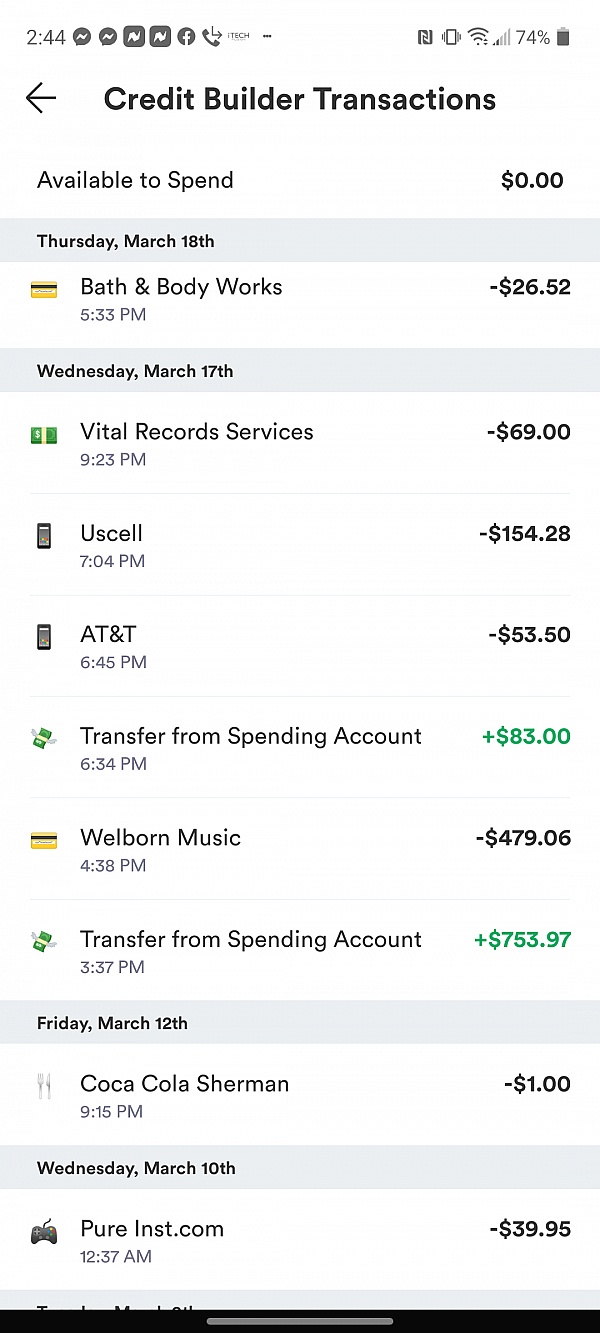Go back using the arrow icon

pyautogui.click(x=41, y=98)
